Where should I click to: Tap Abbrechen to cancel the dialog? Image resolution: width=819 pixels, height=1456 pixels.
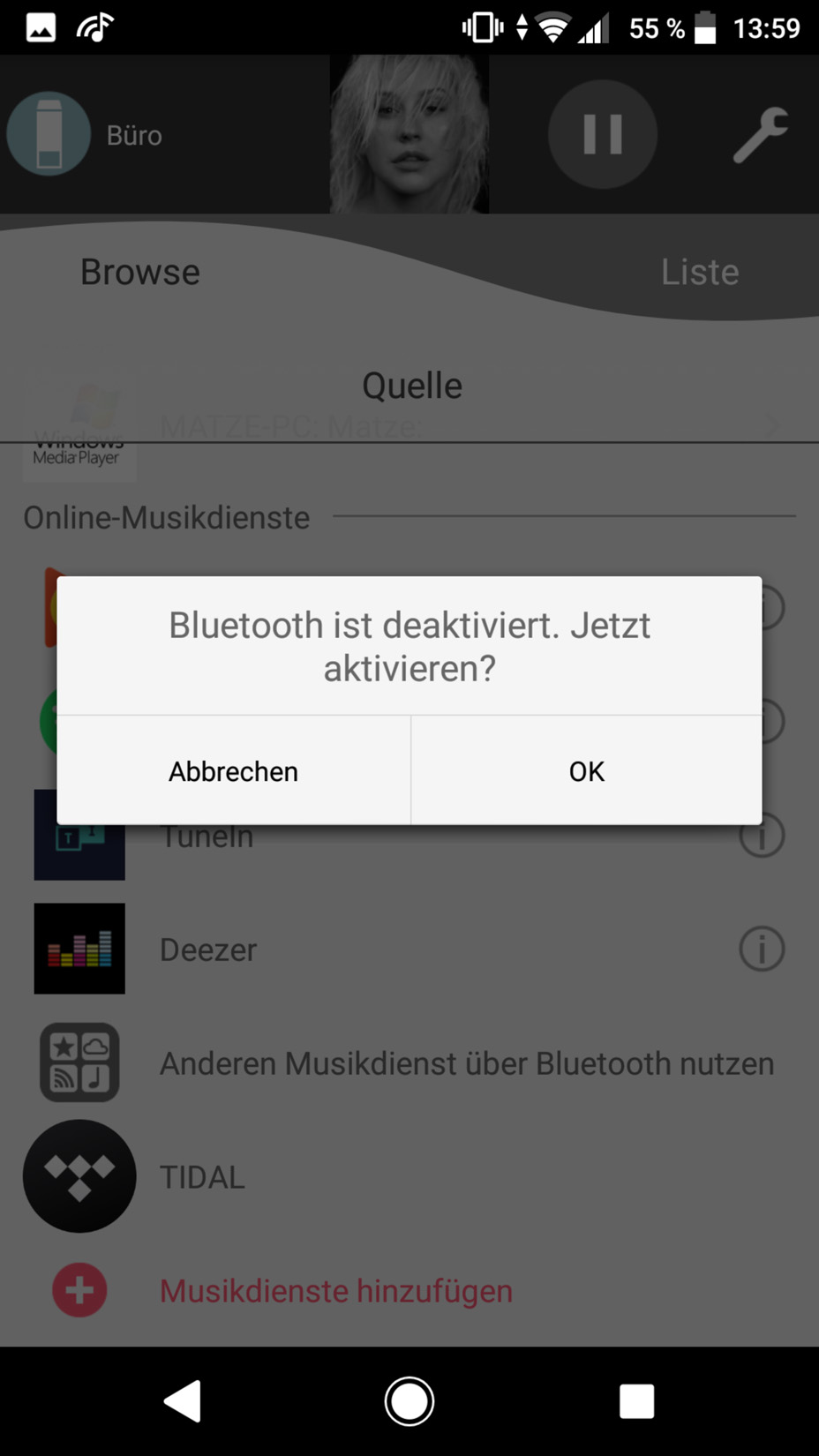(234, 770)
